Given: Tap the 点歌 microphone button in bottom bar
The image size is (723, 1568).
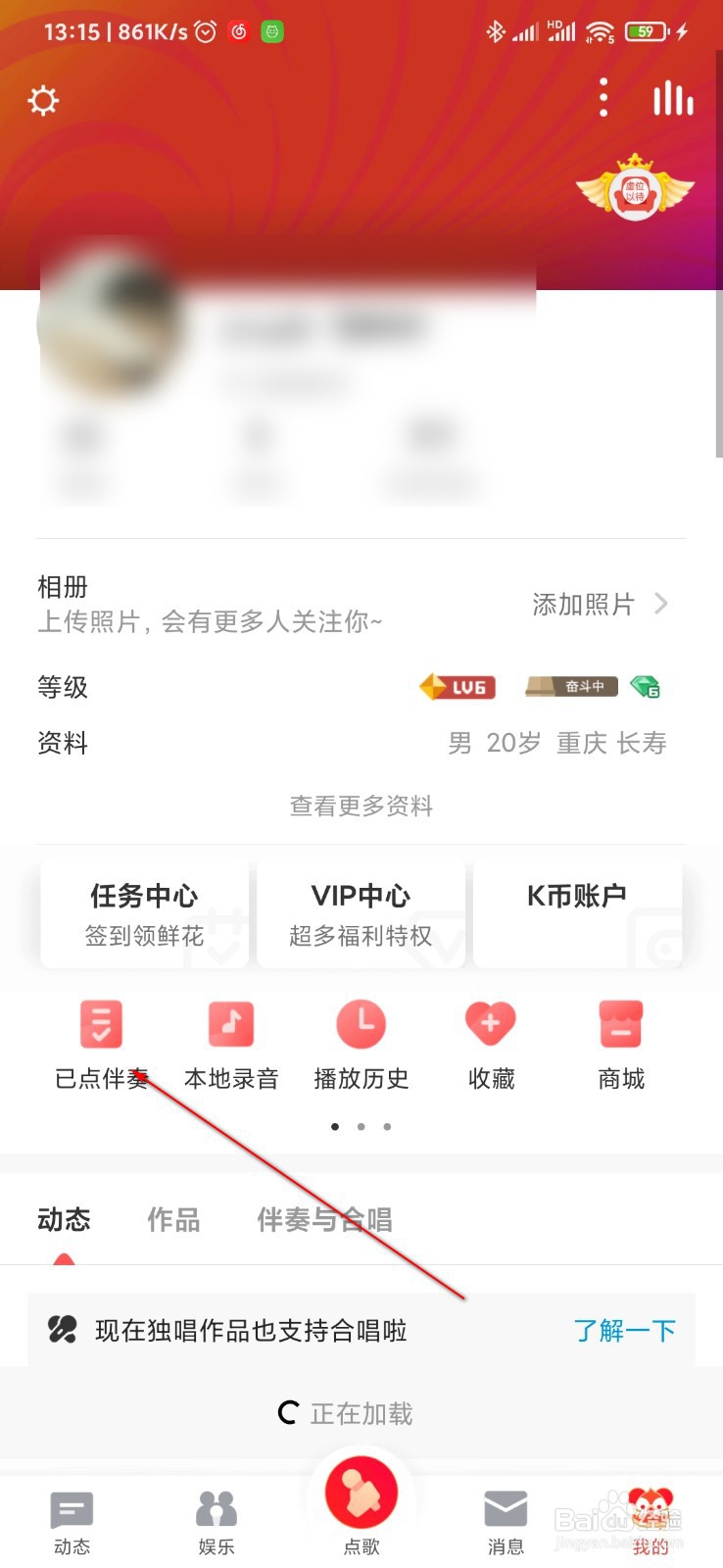Looking at the screenshot, I should click(x=361, y=1494).
